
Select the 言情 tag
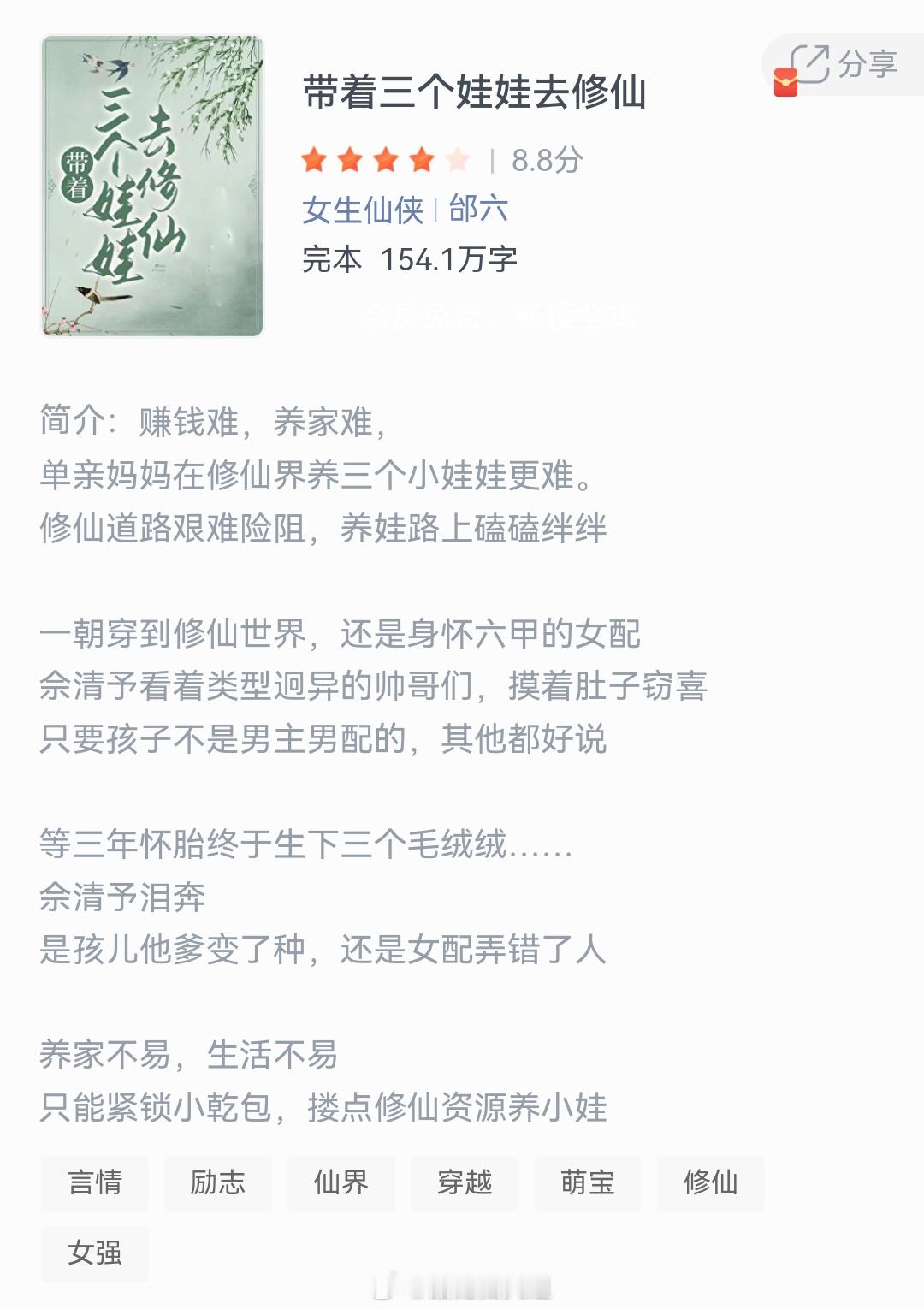94,1183
